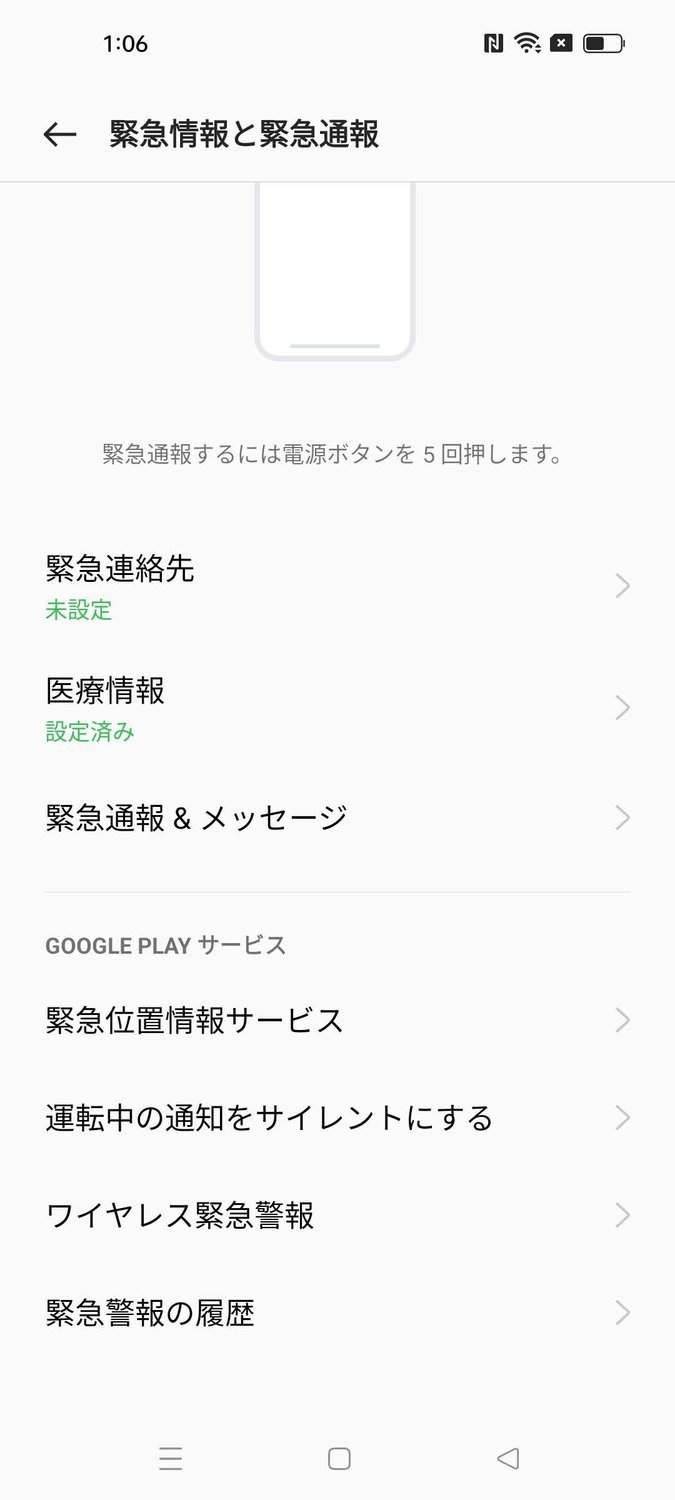Open 緊急通報 & メッセージ
This screenshot has width=675, height=1500.
pos(337,818)
